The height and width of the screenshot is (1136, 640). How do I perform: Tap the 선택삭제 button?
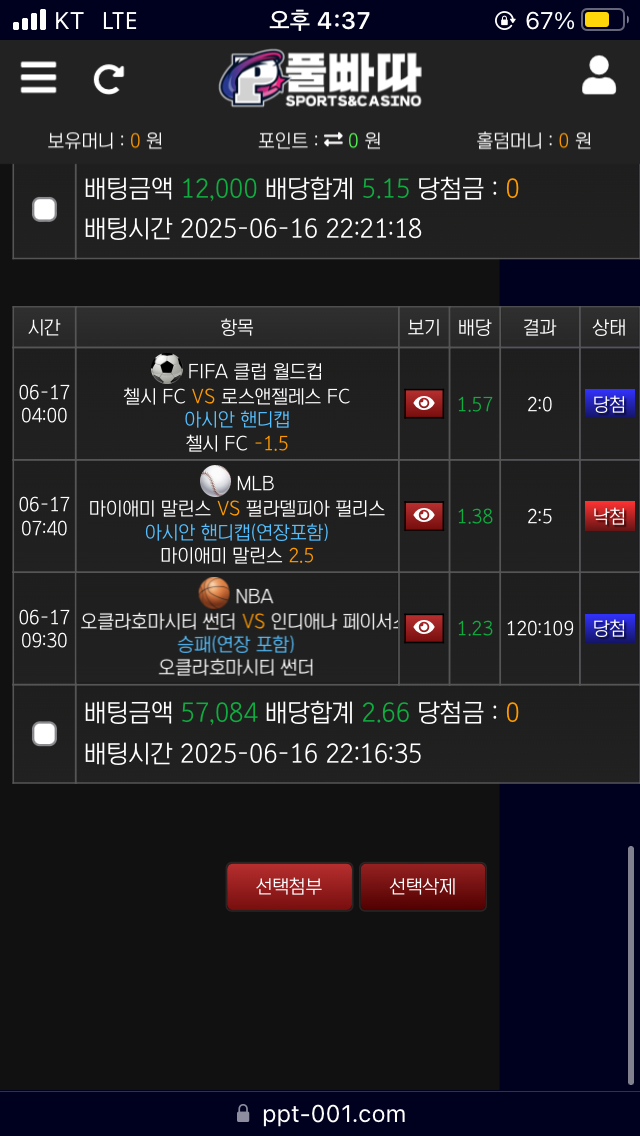click(x=422, y=886)
